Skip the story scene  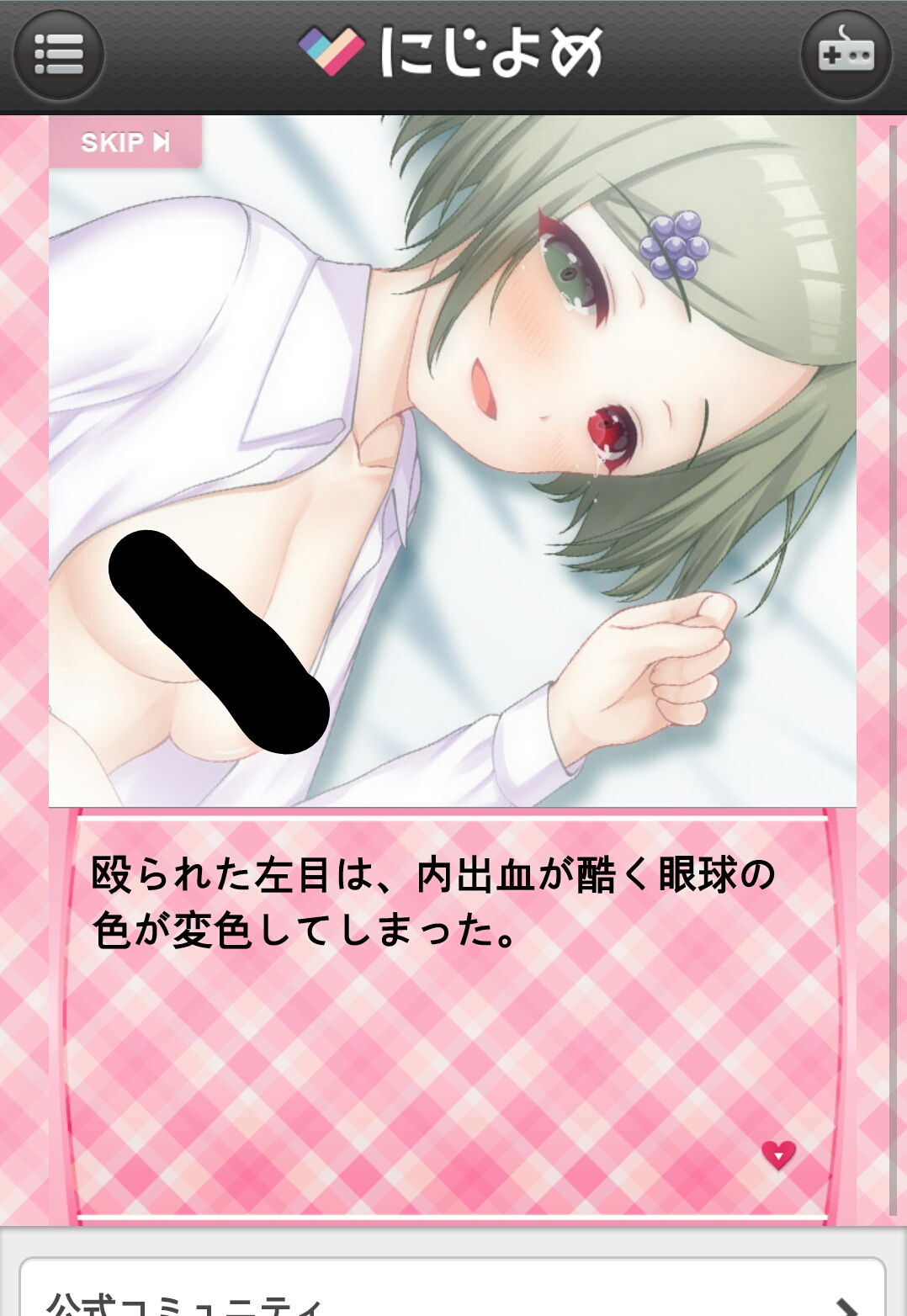click(x=125, y=142)
